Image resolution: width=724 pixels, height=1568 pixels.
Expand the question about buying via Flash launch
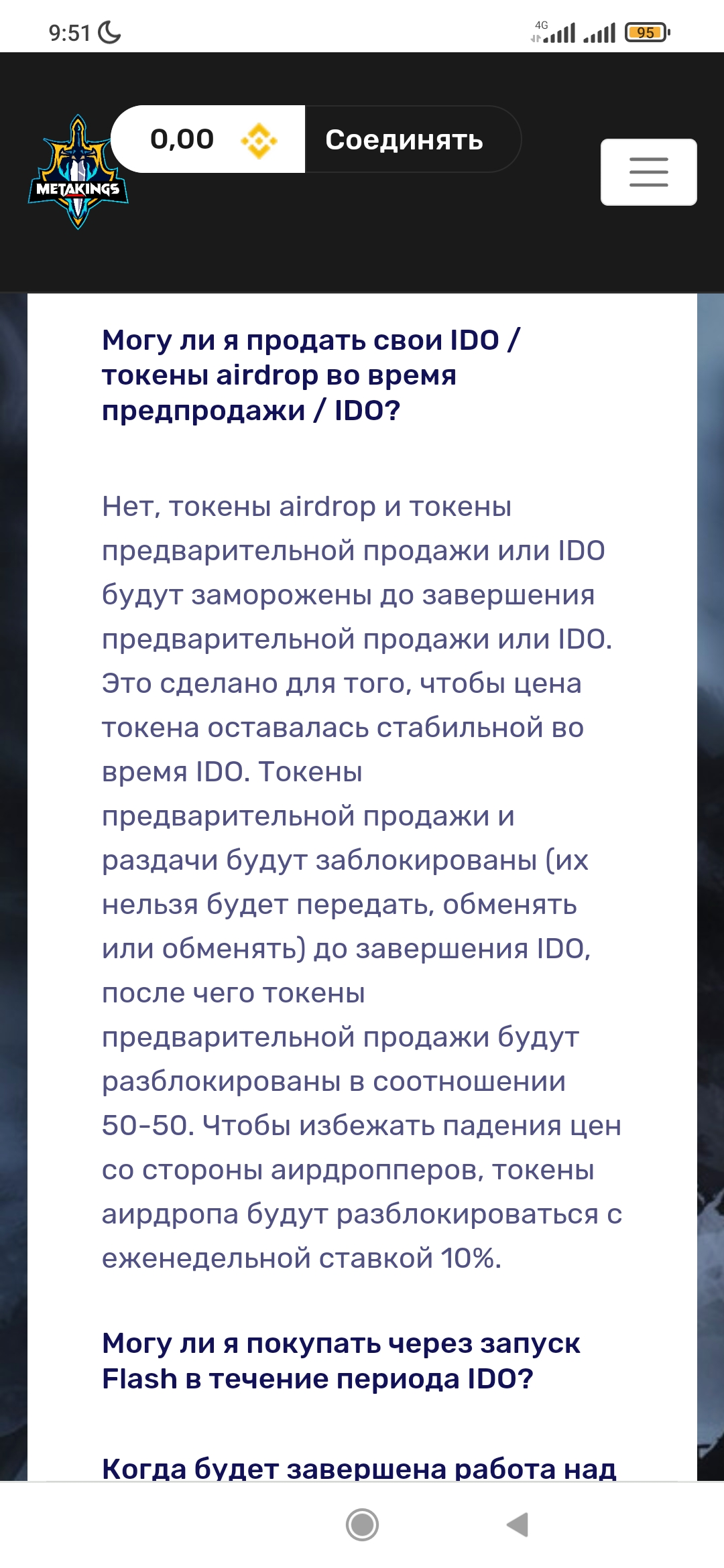341,1361
